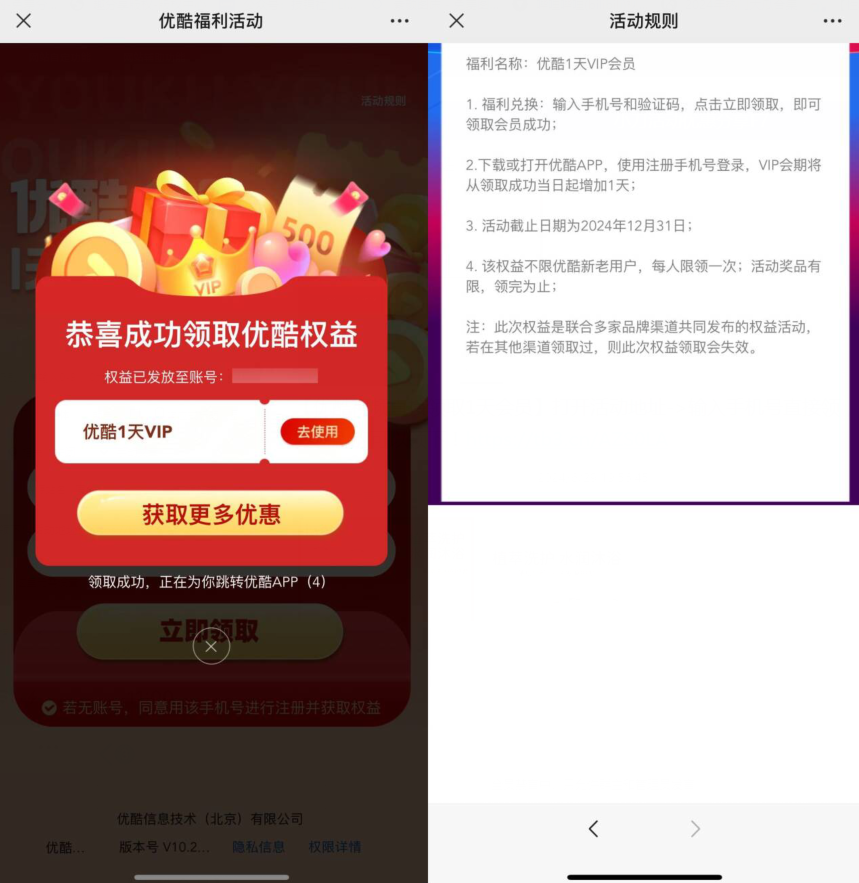Viewport: 859px width, 883px height.
Task: Open overflow menu on 活动规则 page
Action: click(832, 21)
